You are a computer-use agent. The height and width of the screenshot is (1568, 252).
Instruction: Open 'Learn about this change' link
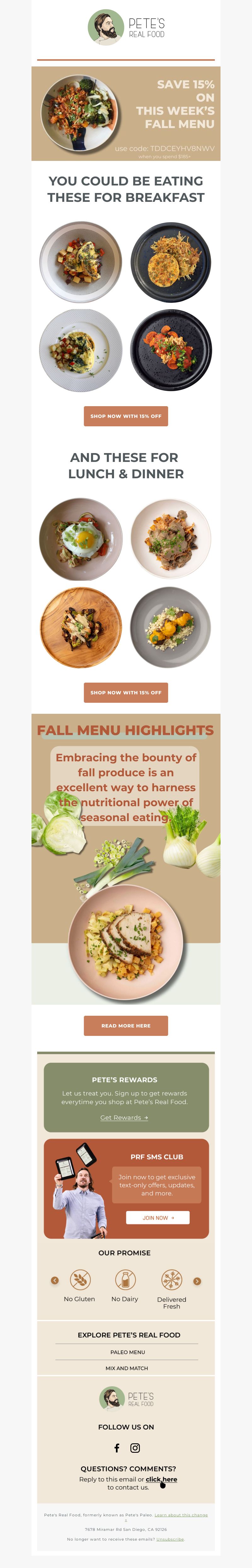tap(181, 1514)
